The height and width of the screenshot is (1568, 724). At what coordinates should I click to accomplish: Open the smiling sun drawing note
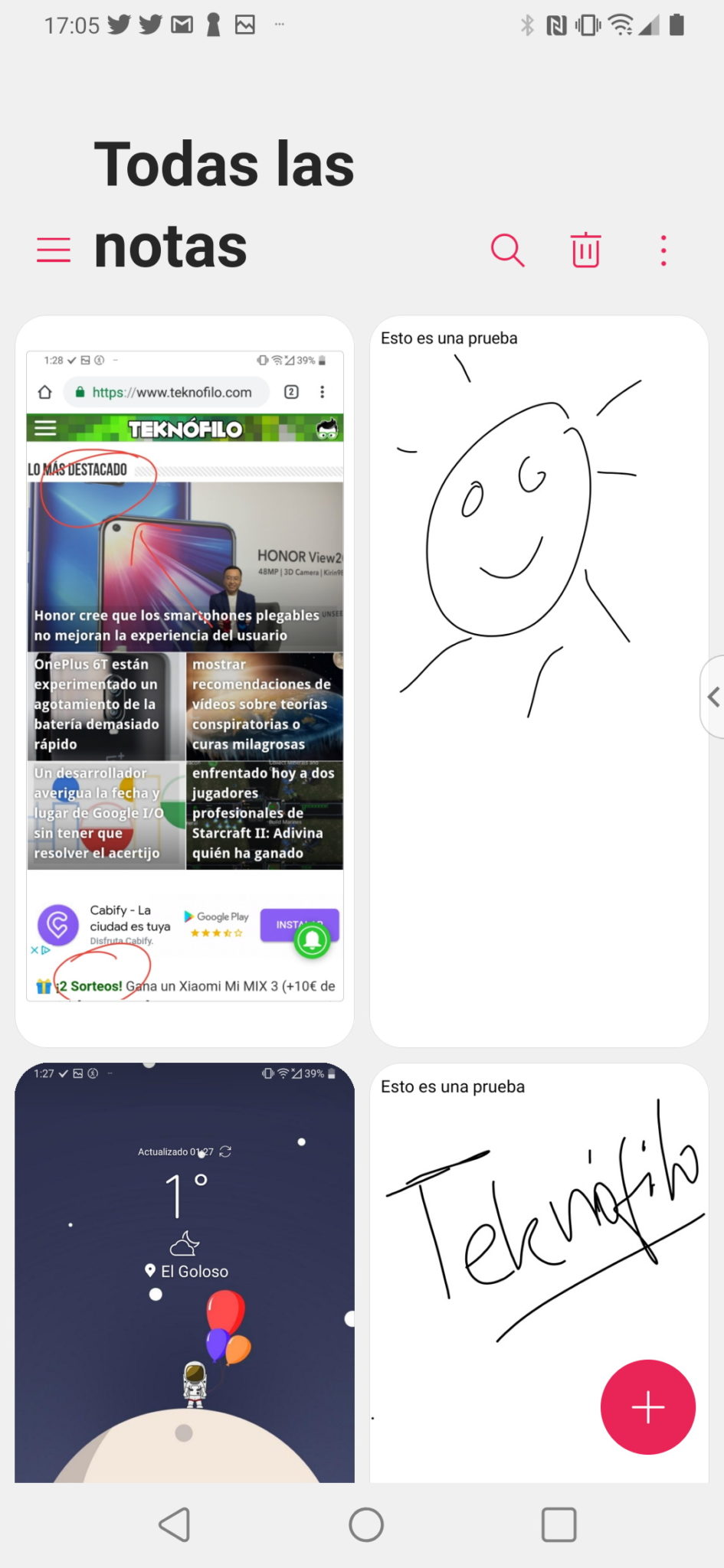pos(539,681)
